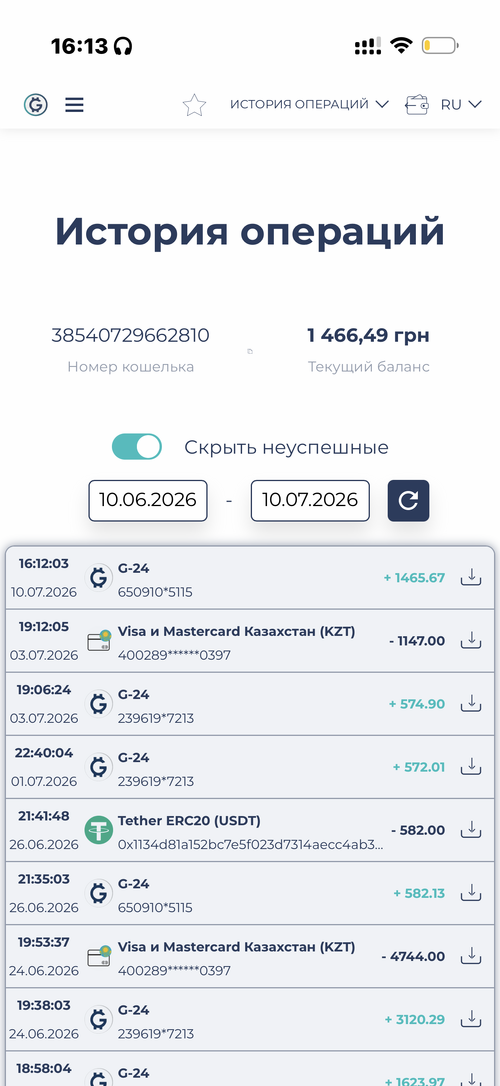Tap the G logo home icon
Image resolution: width=500 pixels, height=1086 pixels.
coord(36,105)
